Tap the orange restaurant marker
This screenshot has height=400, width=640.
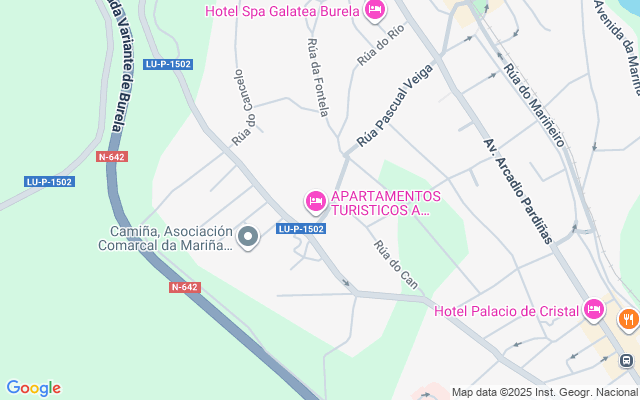(x=629, y=320)
